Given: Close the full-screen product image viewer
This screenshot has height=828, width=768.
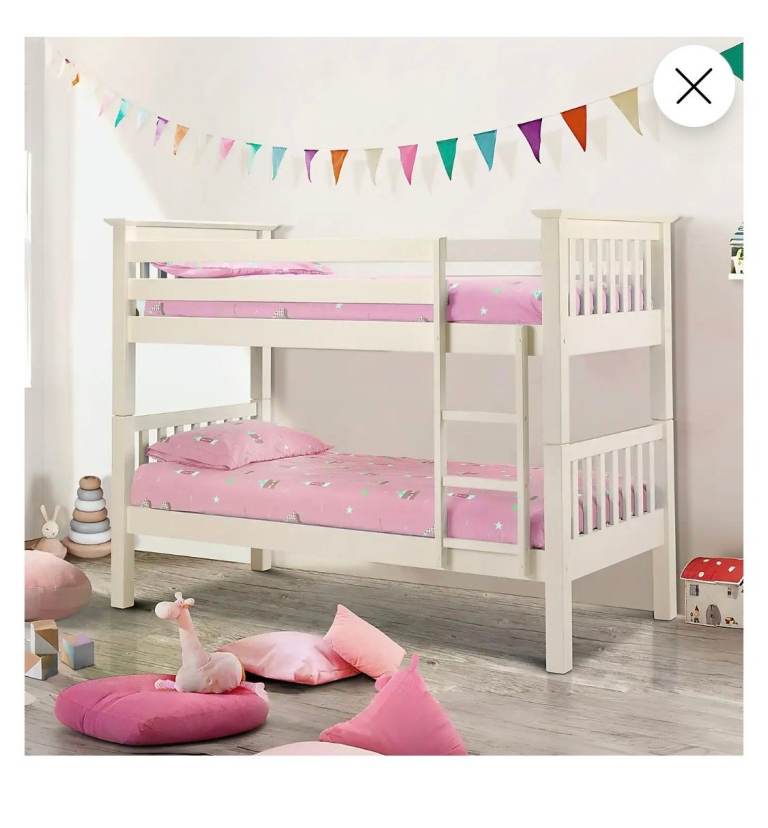Looking at the screenshot, I should 693,87.
